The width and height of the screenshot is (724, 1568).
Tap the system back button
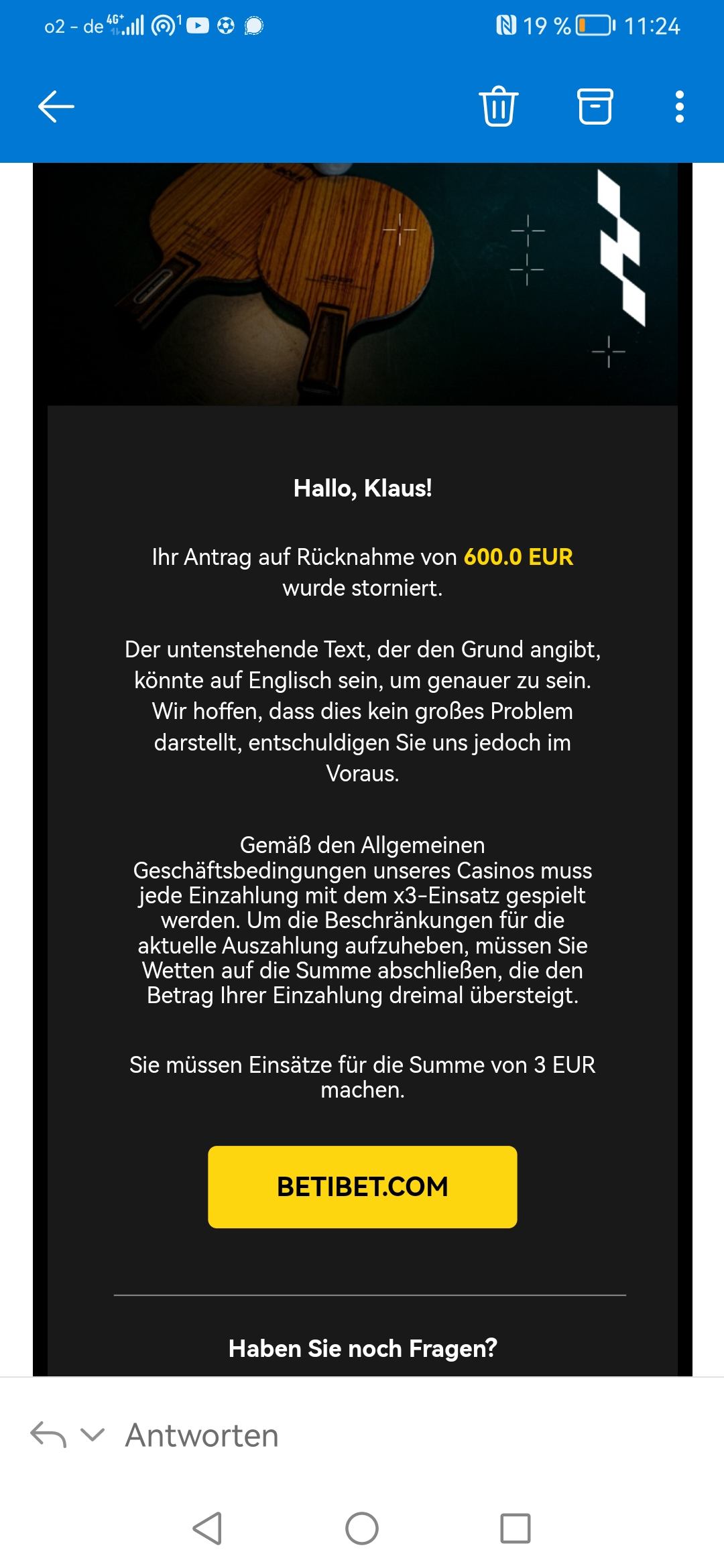(207, 1528)
